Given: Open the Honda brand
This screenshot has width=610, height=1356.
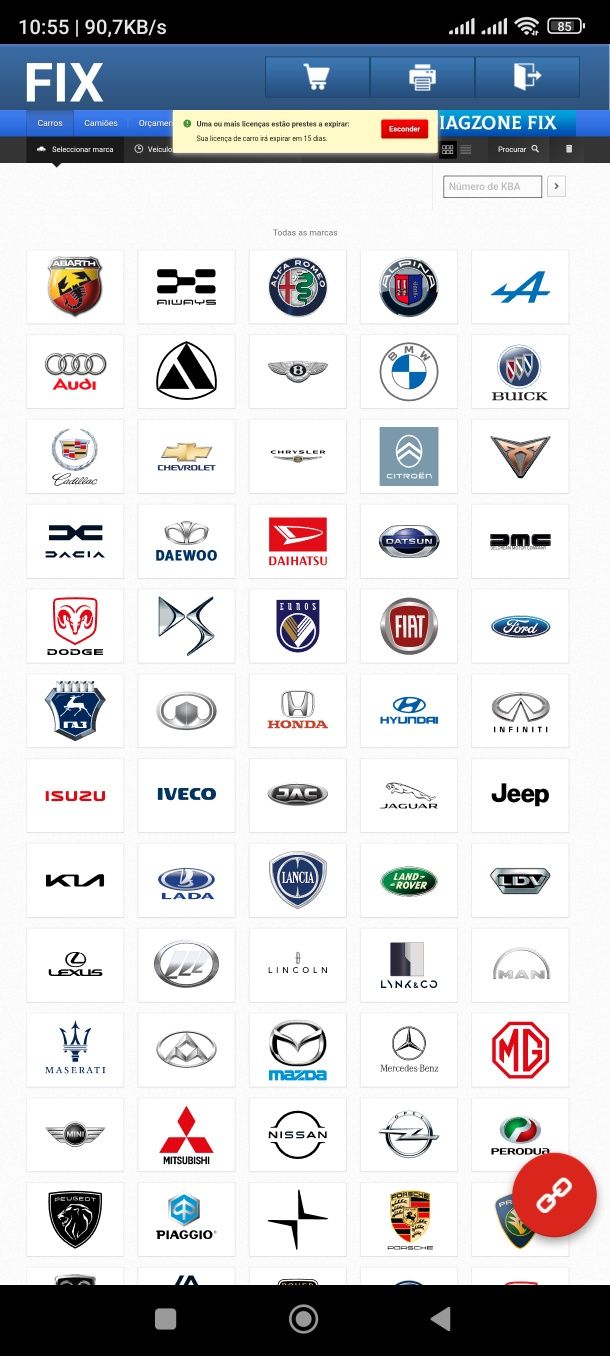Looking at the screenshot, I should [297, 711].
